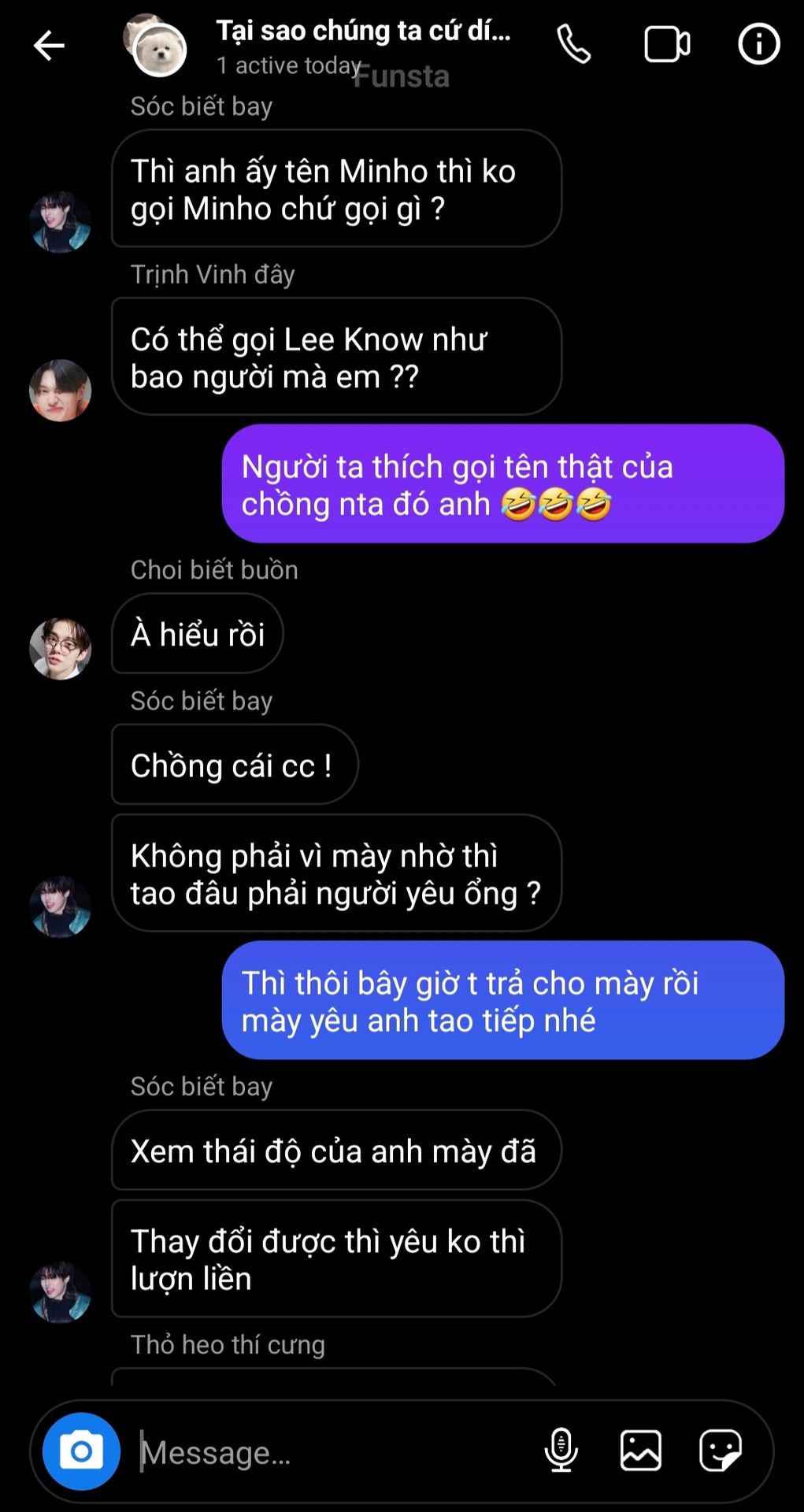Start a voice call

tap(574, 44)
